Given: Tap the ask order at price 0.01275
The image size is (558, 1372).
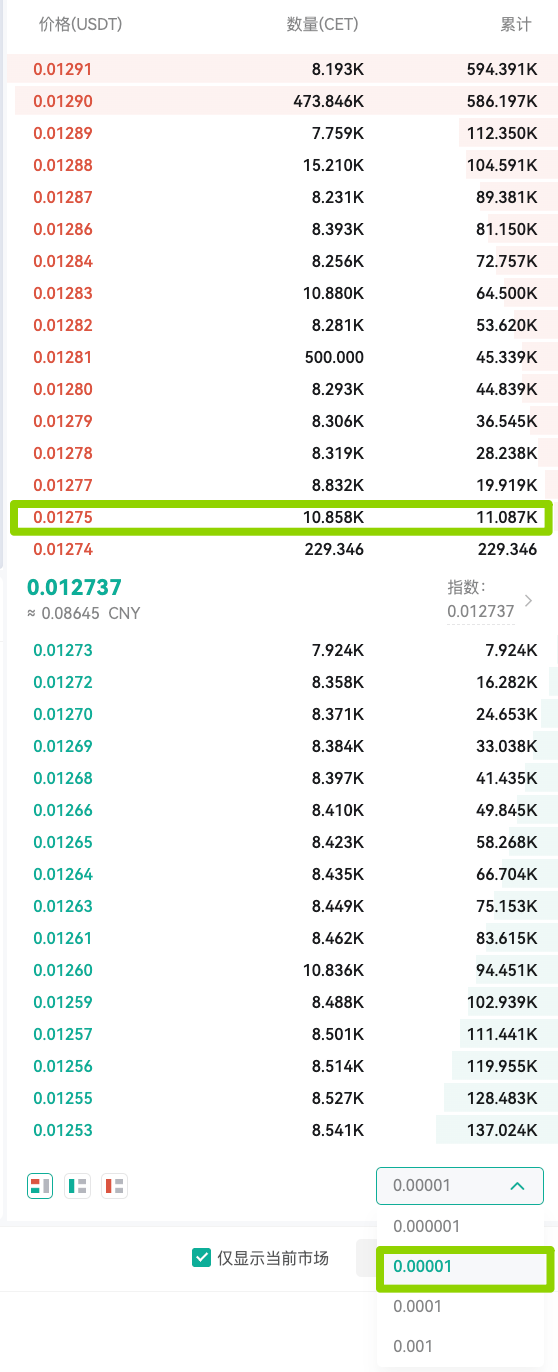Looking at the screenshot, I should (279, 517).
